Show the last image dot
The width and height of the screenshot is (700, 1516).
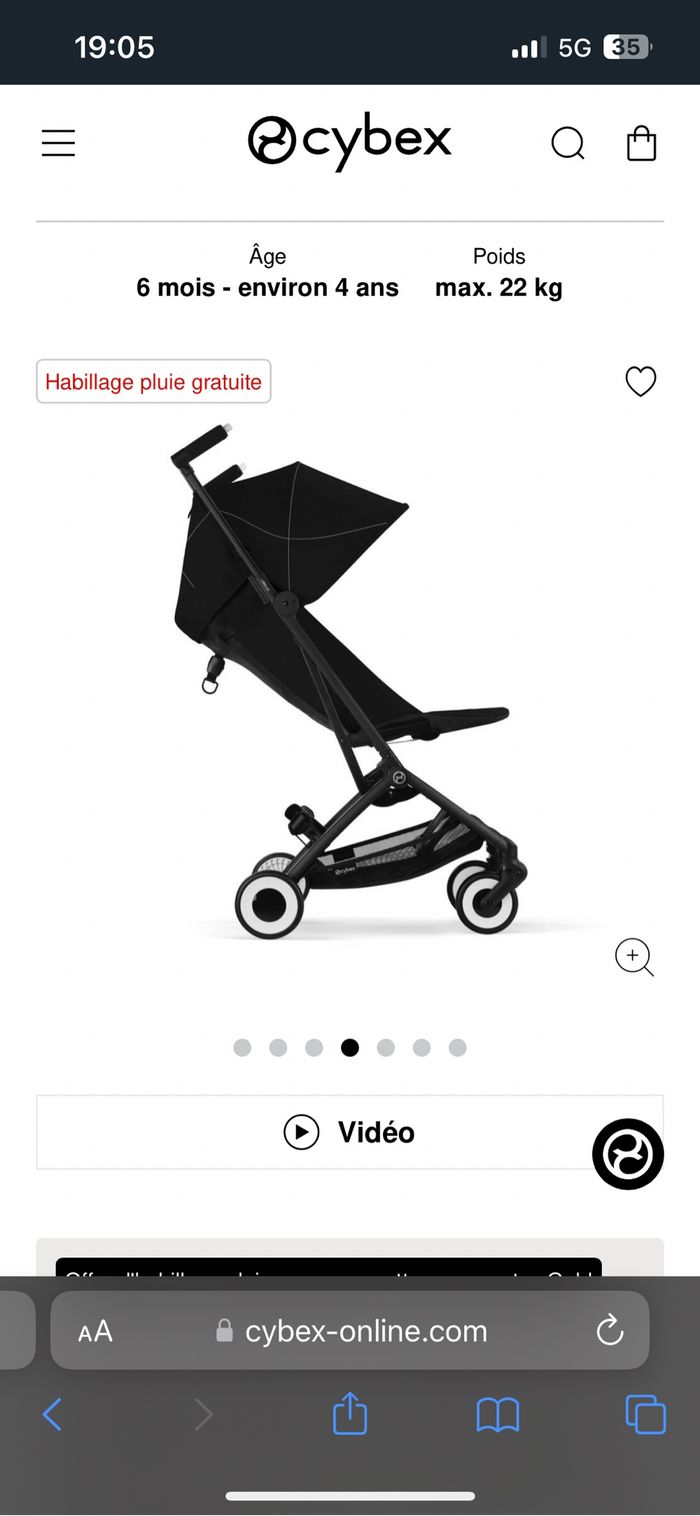coord(457,1047)
